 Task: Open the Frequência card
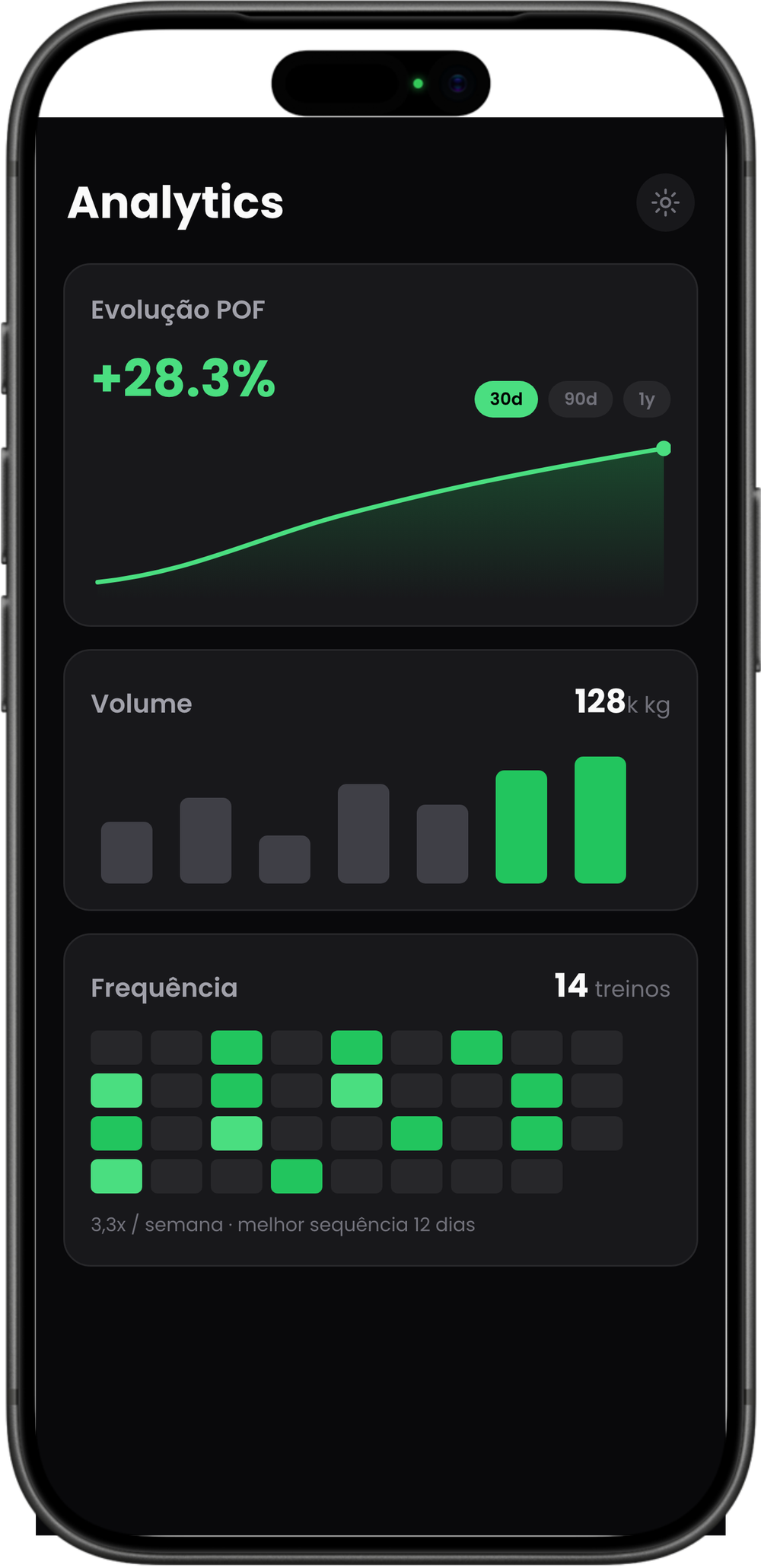pos(380,1100)
